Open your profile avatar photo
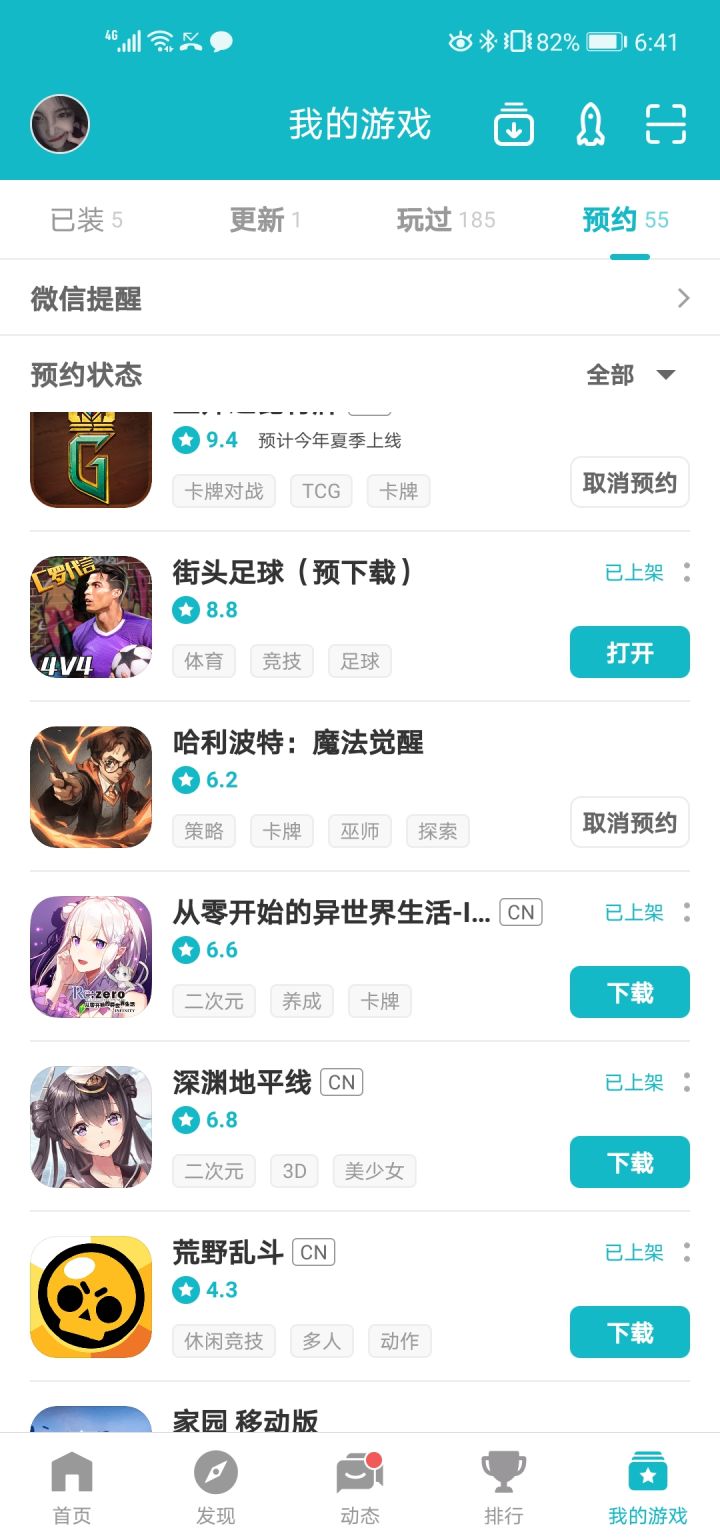 click(60, 122)
